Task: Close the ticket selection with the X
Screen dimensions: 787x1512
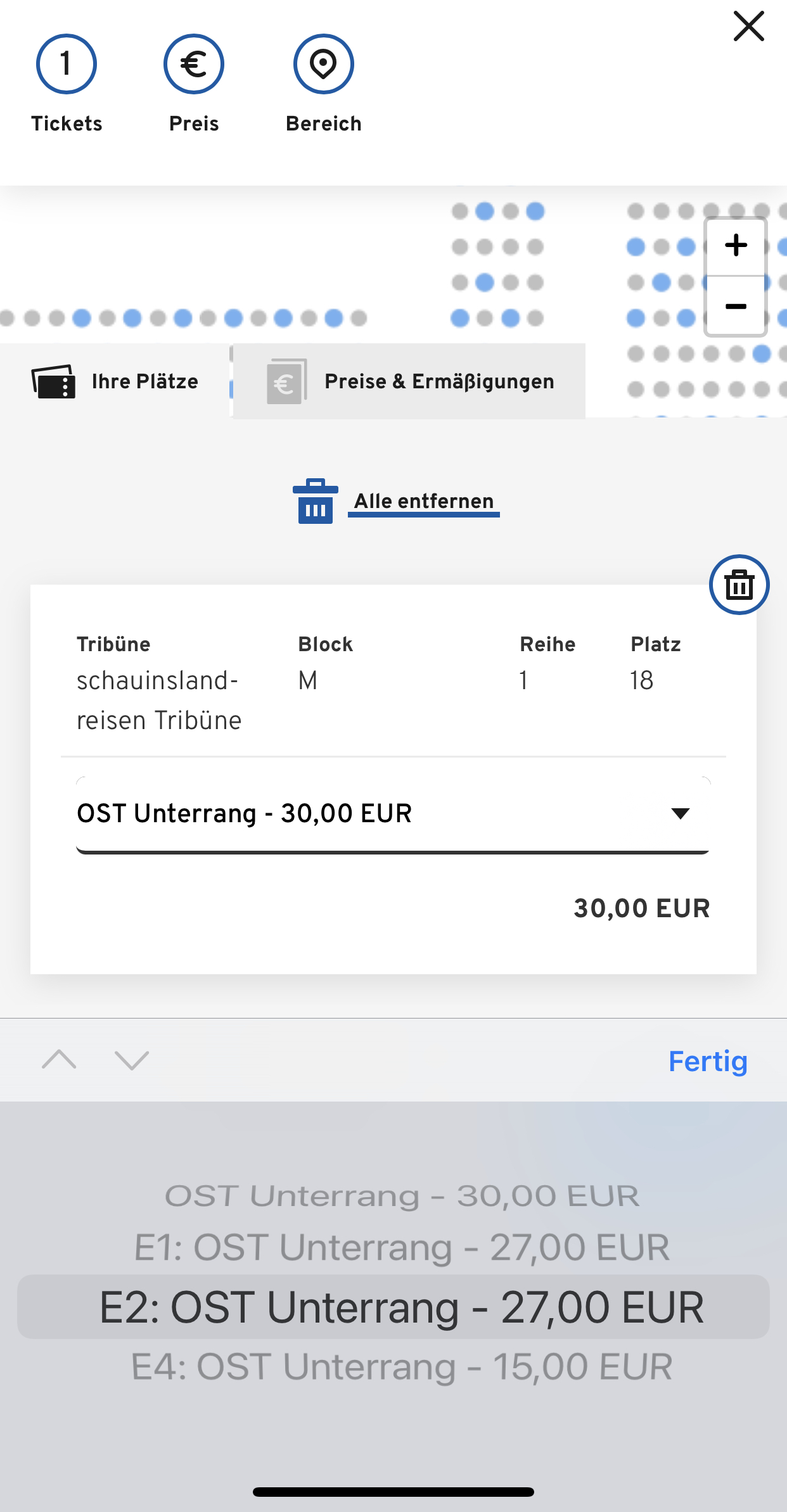Action: click(748, 27)
